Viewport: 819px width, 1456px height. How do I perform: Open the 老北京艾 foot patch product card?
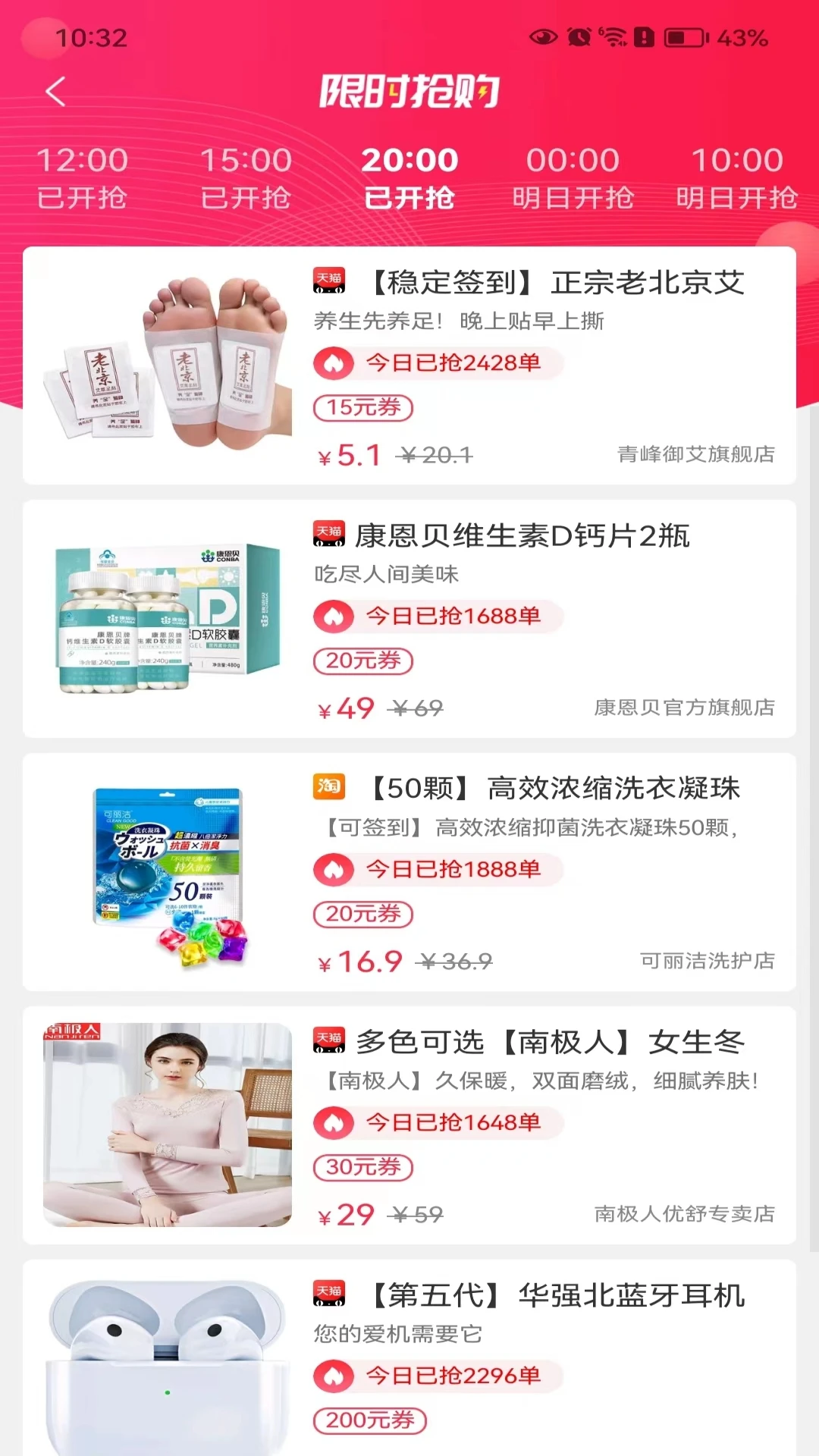409,366
